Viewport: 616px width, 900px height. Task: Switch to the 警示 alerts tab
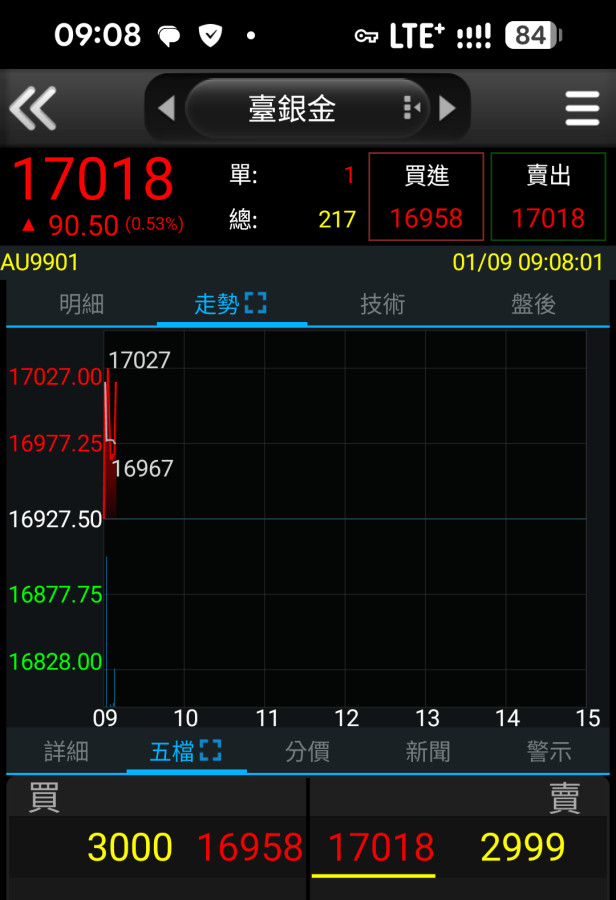549,752
